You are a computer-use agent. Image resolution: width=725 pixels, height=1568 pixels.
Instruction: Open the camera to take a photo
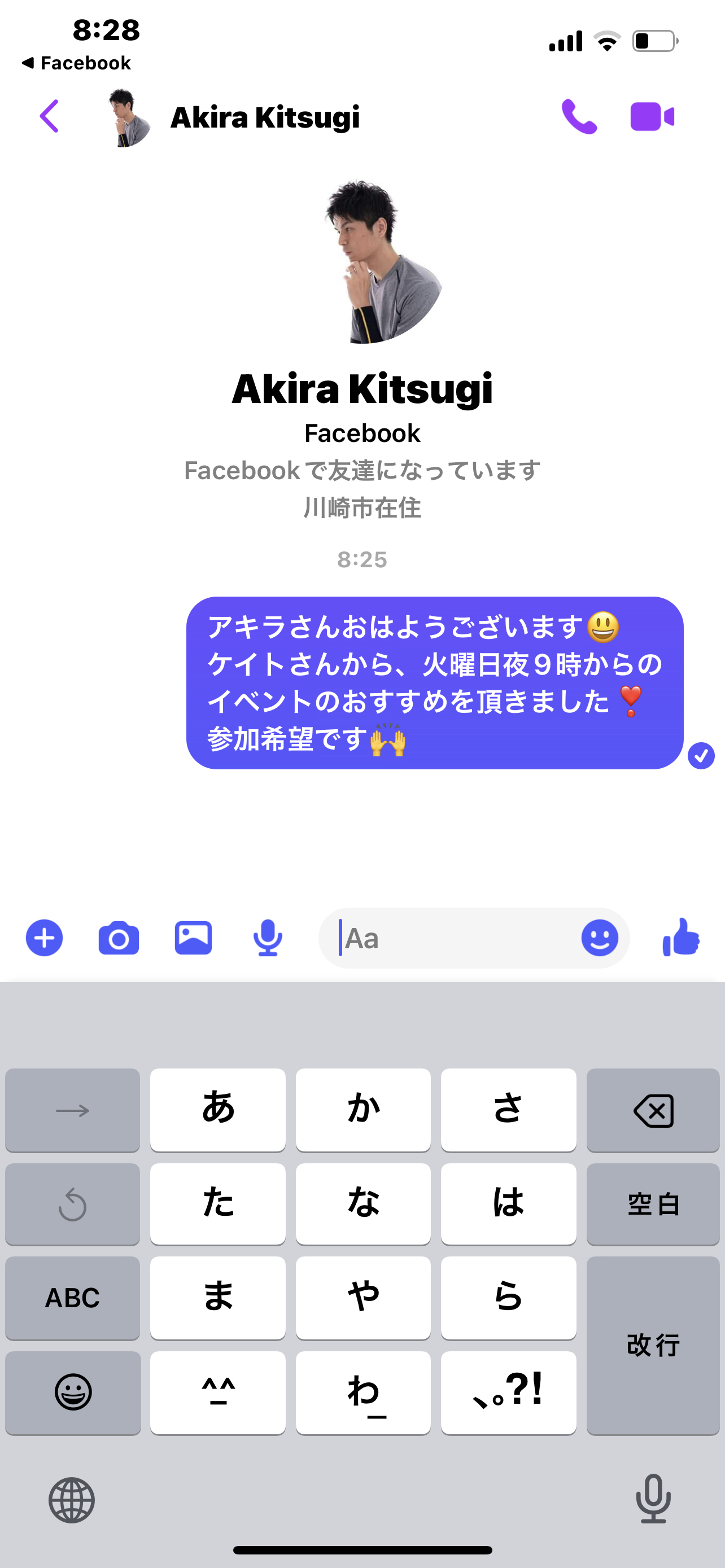tap(119, 938)
